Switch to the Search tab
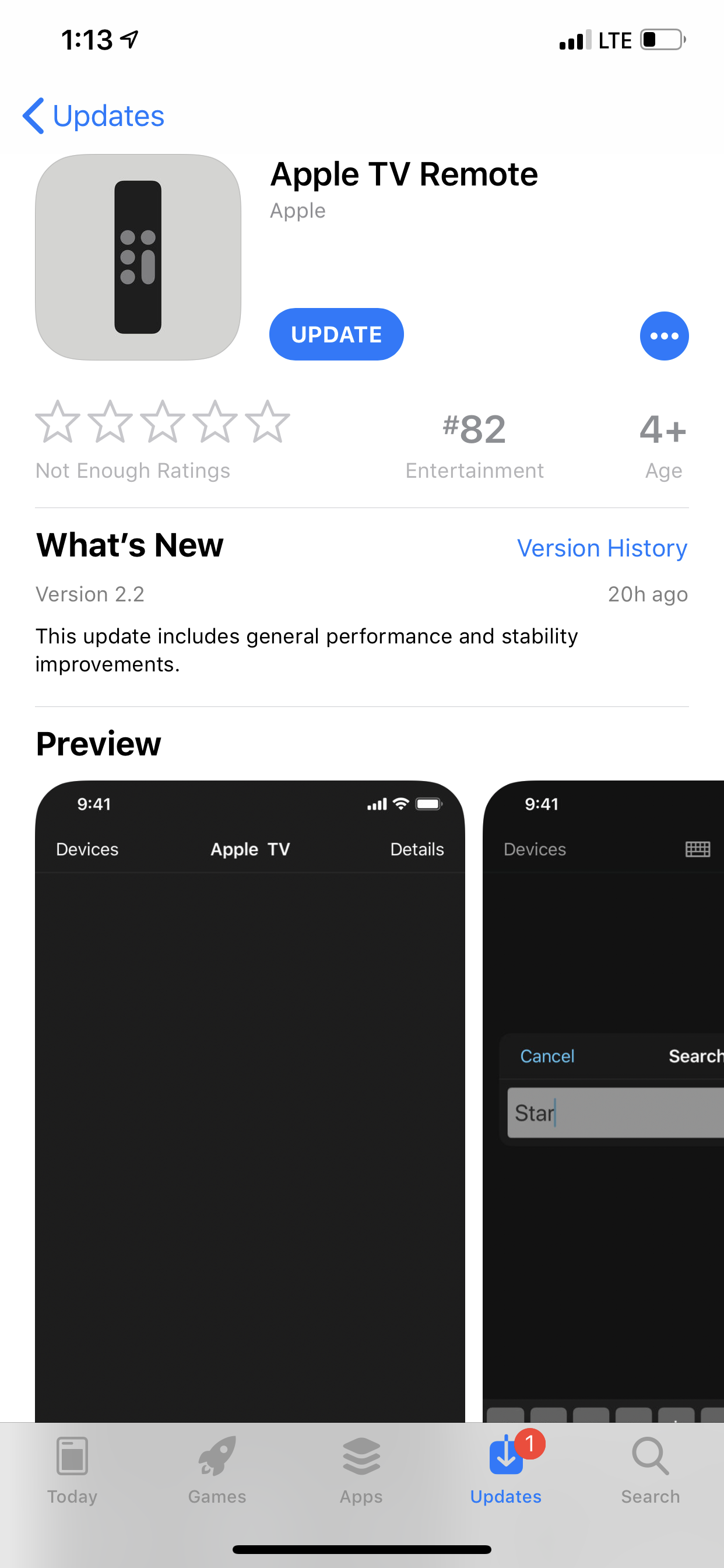724x1568 pixels. (x=651, y=1471)
